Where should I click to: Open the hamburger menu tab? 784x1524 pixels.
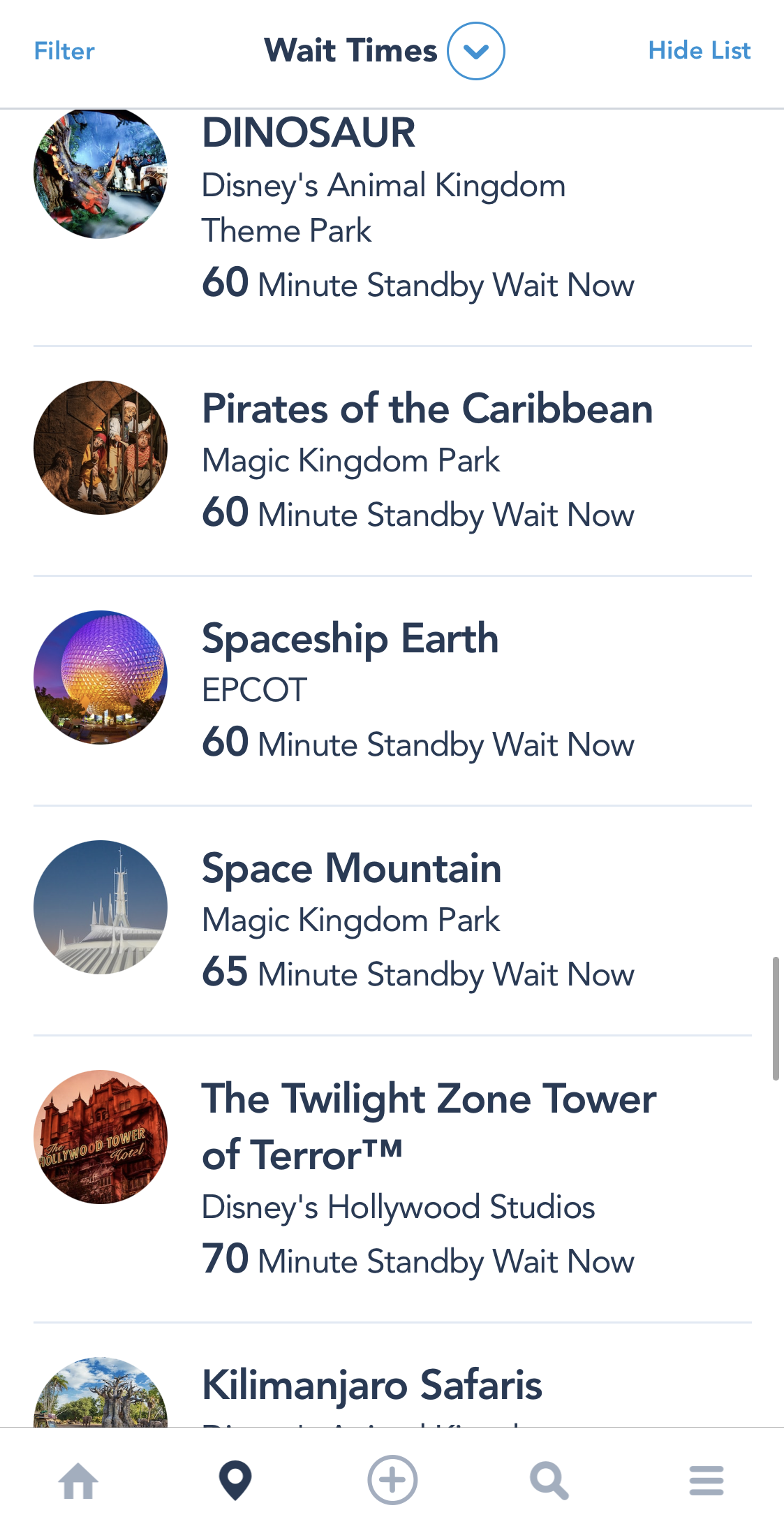pyautogui.click(x=706, y=1480)
